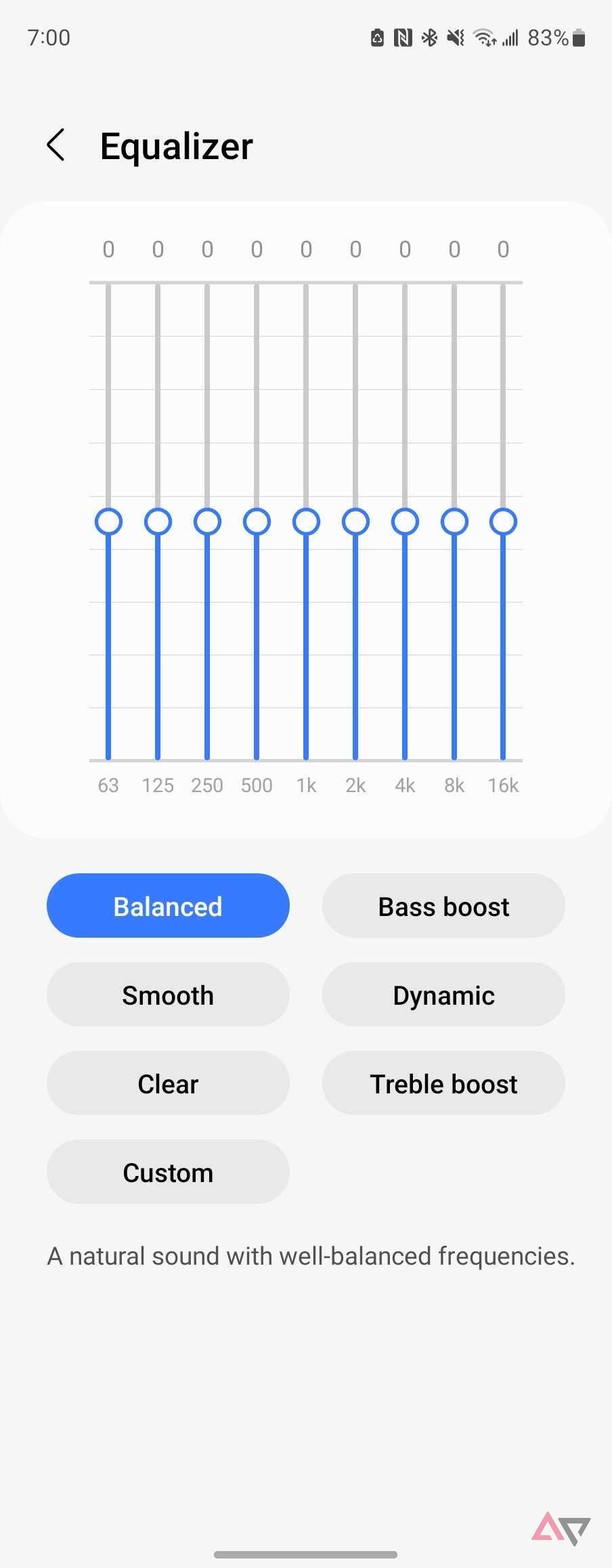
Task: Tap the clock in the status bar
Action: 48,37
